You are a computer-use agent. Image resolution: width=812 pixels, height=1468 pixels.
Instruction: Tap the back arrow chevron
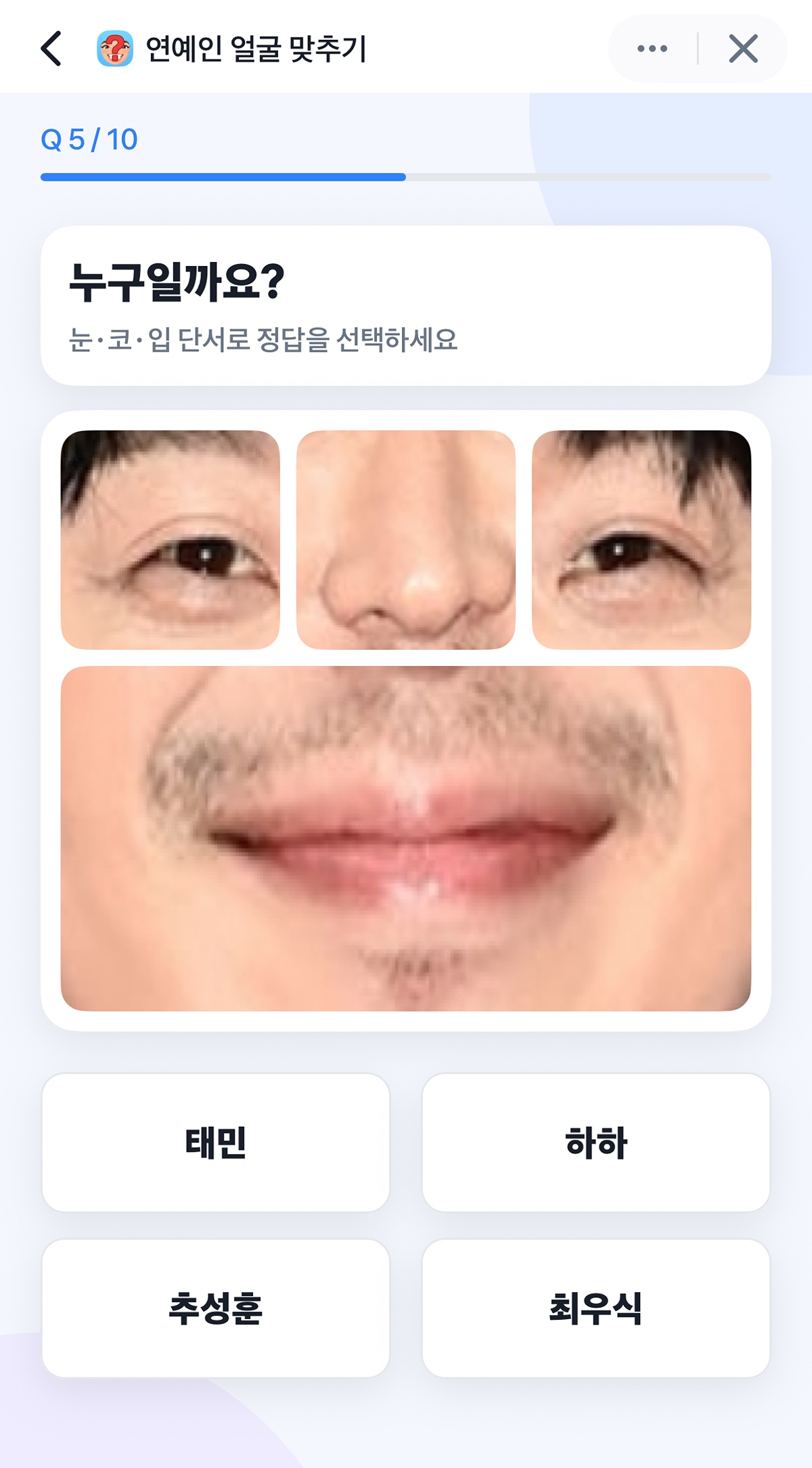click(x=49, y=48)
